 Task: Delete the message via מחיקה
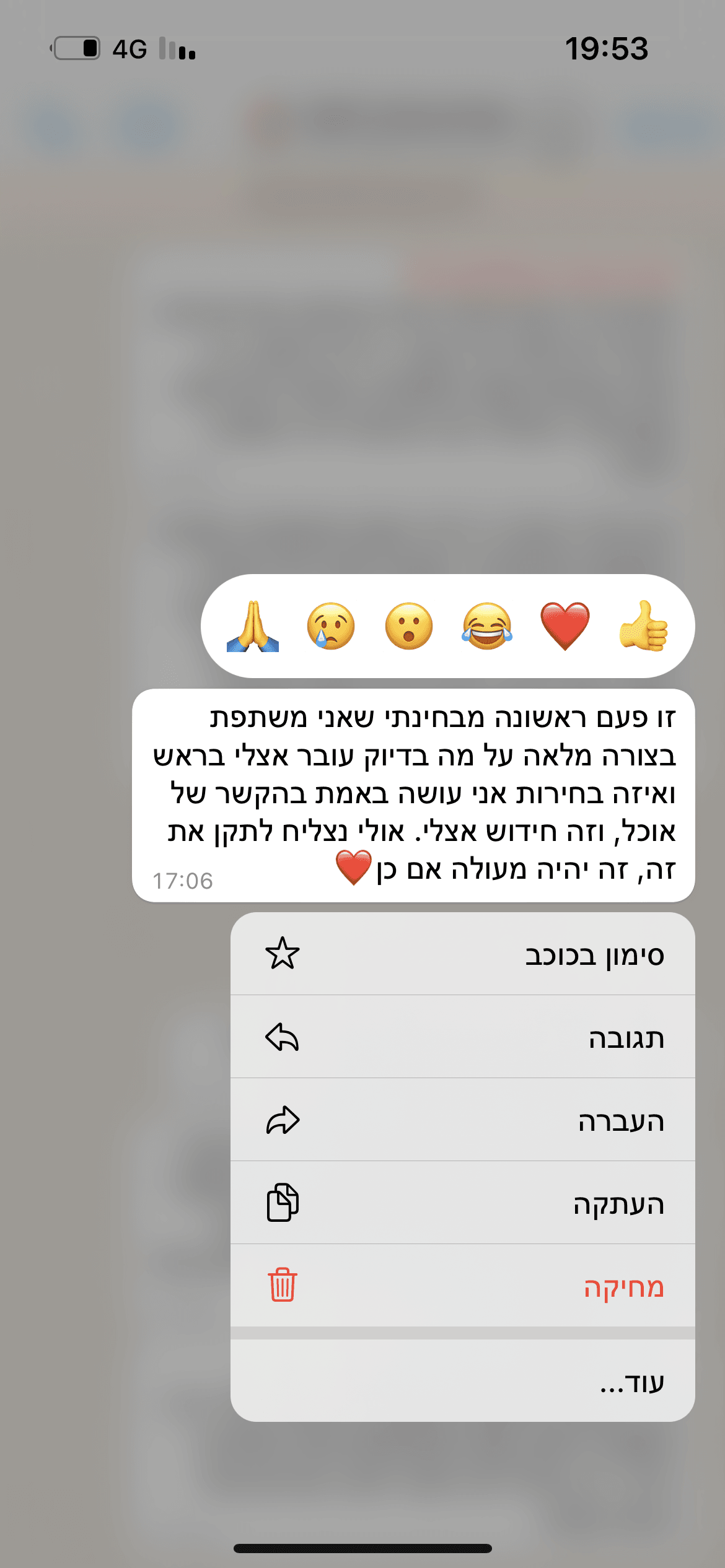click(462, 1286)
